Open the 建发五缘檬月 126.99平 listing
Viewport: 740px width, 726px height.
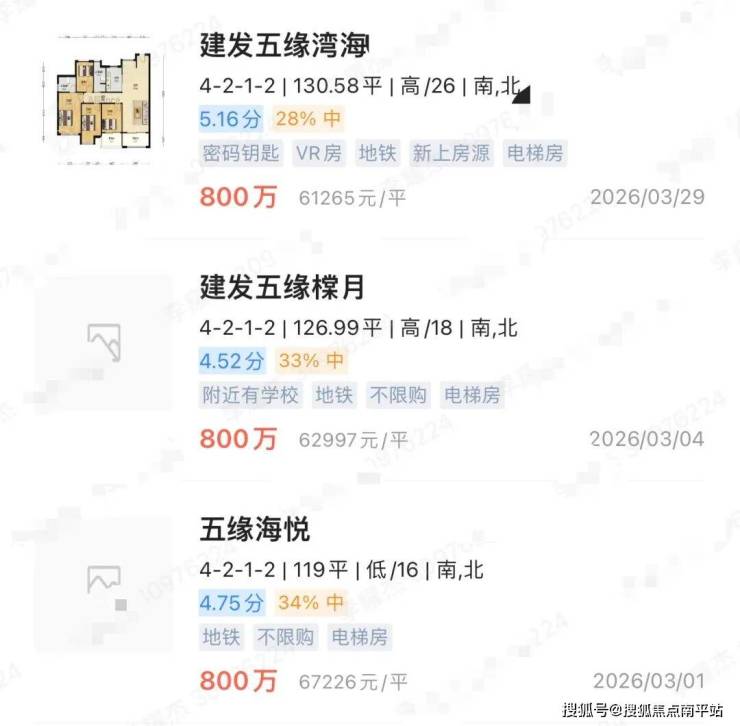tap(282, 288)
